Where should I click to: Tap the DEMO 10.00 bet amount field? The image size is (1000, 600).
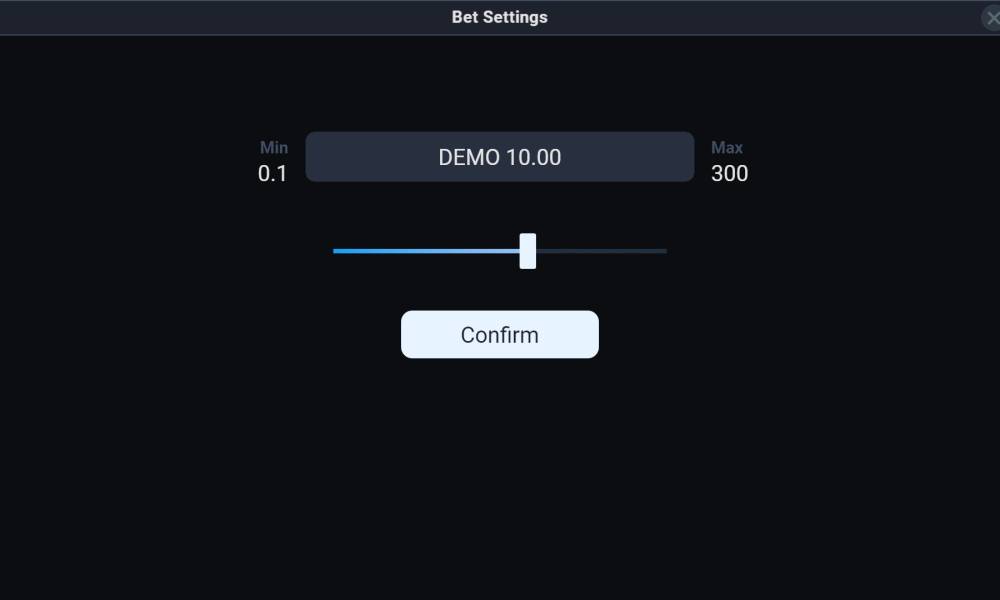(499, 157)
